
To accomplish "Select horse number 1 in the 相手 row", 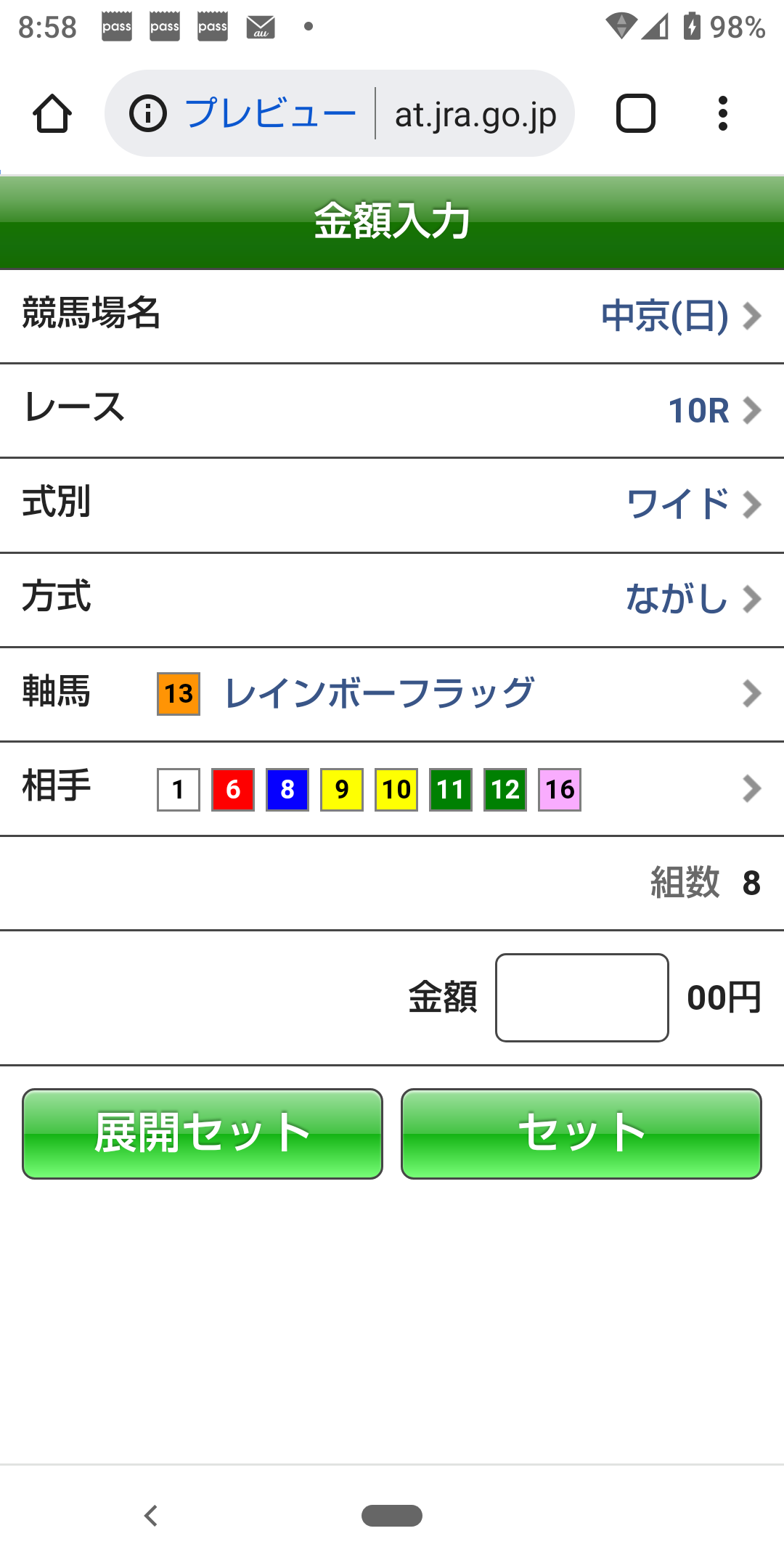I will tap(178, 789).
